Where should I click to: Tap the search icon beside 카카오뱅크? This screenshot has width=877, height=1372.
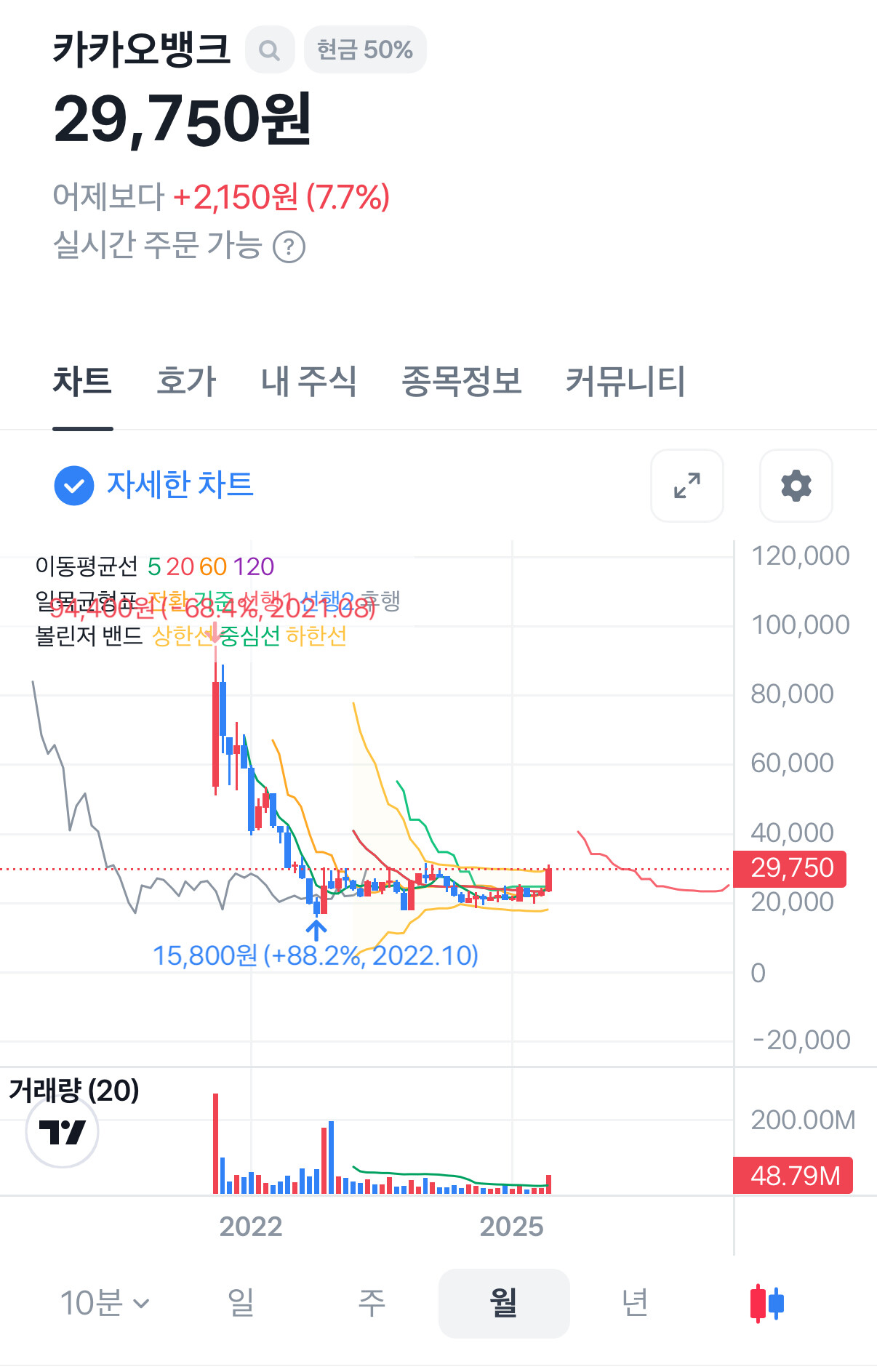pyautogui.click(x=270, y=49)
